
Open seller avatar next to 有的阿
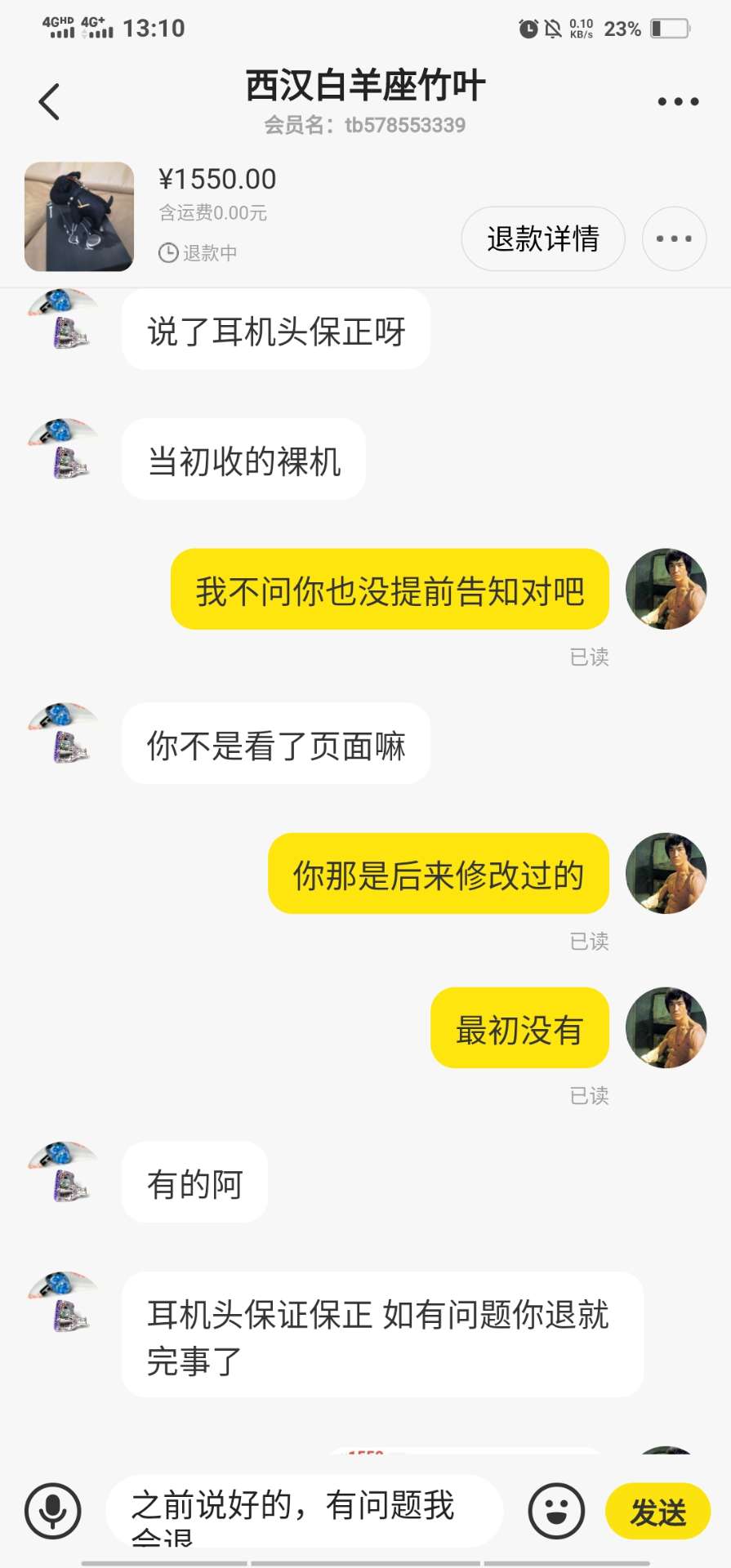click(x=63, y=1170)
